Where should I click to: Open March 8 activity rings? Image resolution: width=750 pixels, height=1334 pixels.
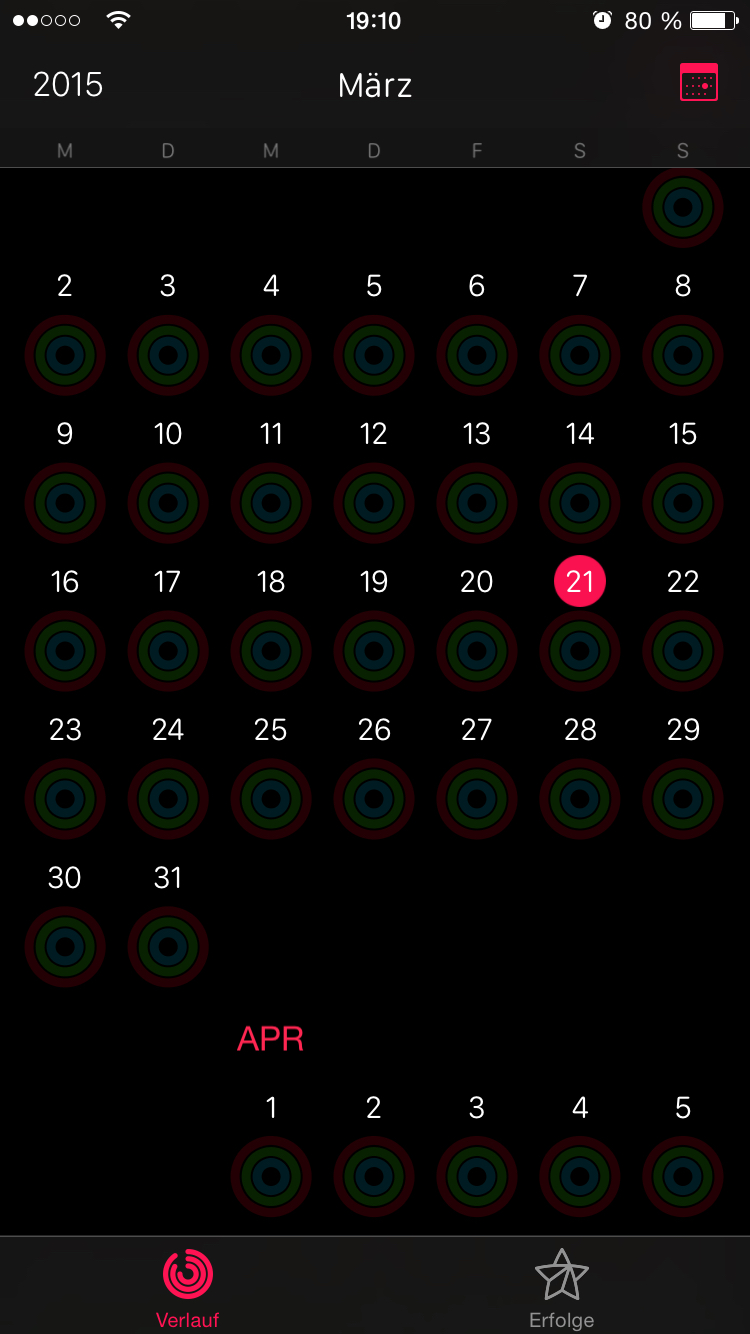pyautogui.click(x=683, y=355)
